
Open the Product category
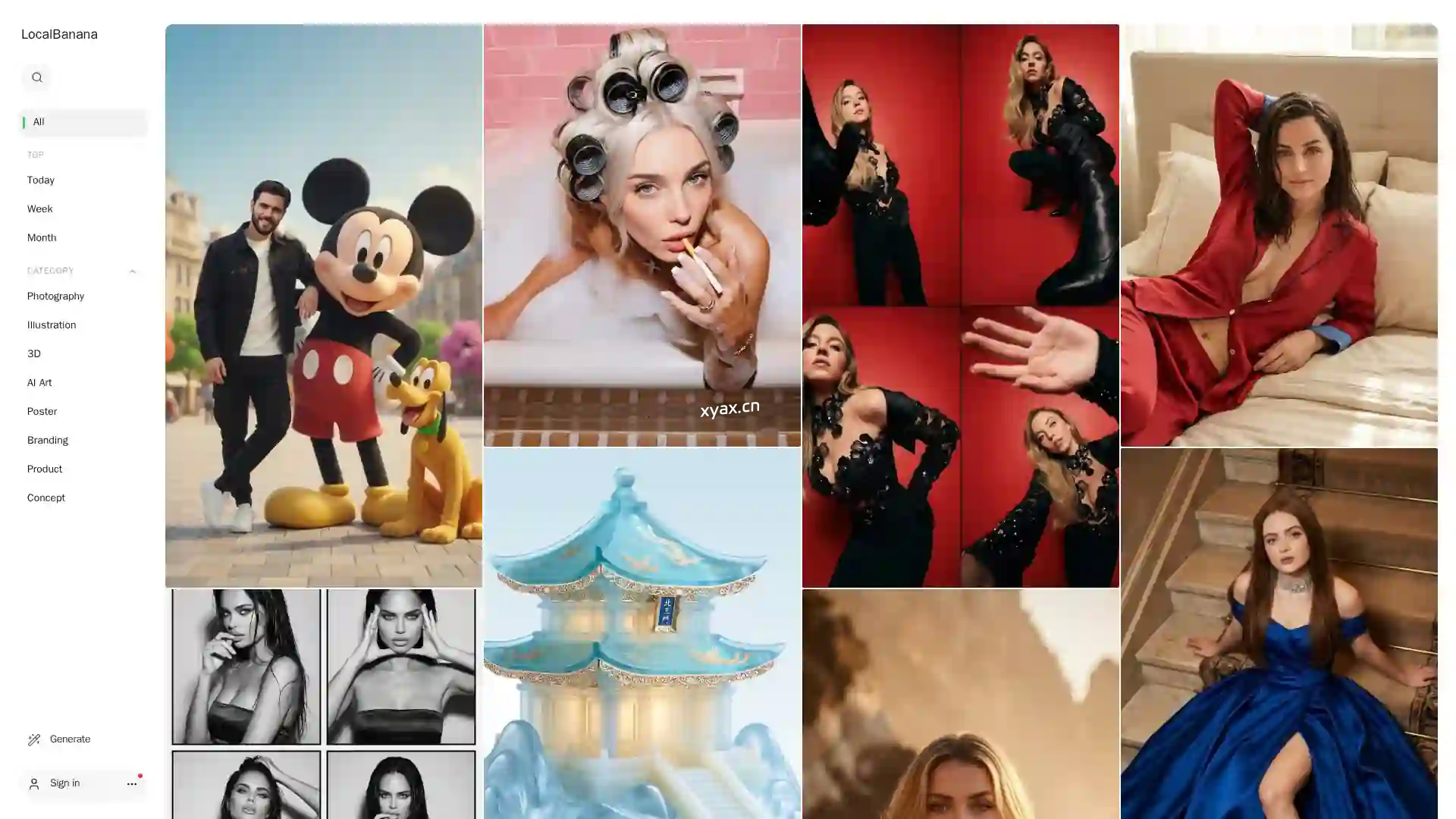coord(45,469)
